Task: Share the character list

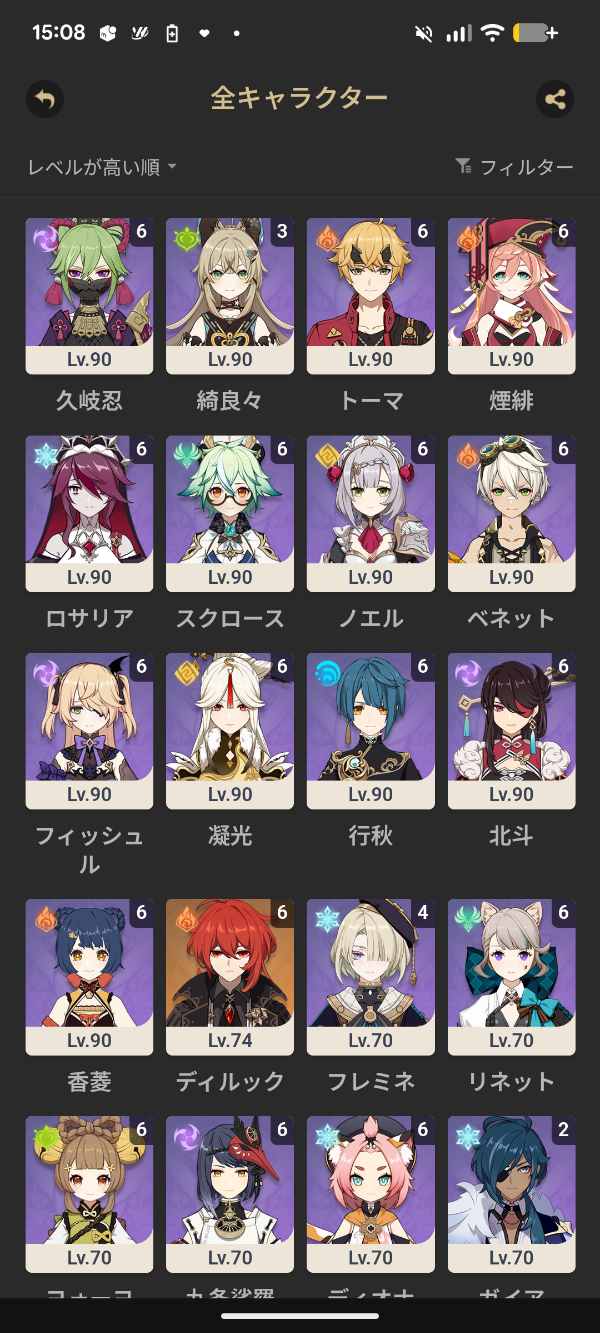Action: (x=555, y=98)
